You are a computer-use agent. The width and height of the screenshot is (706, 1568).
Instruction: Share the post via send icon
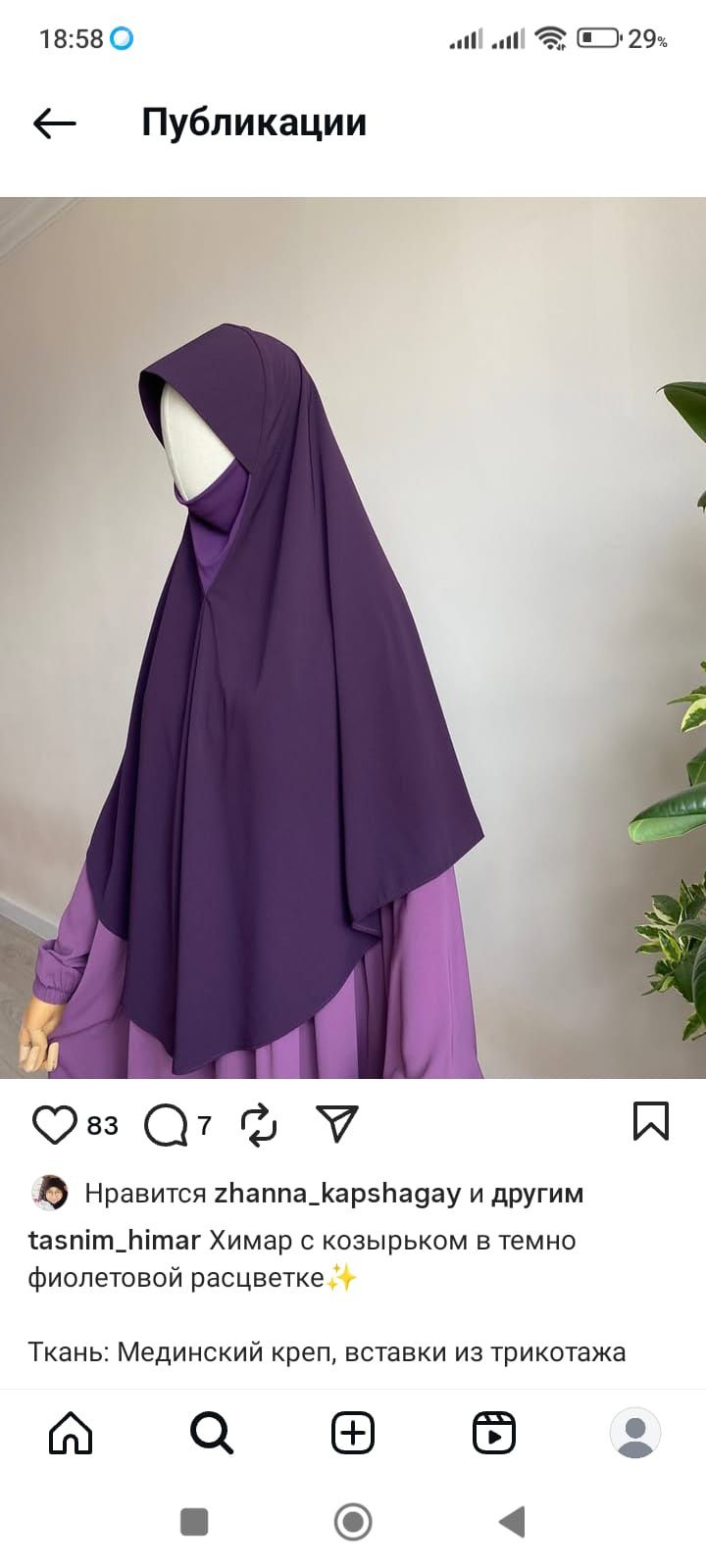click(x=336, y=1124)
